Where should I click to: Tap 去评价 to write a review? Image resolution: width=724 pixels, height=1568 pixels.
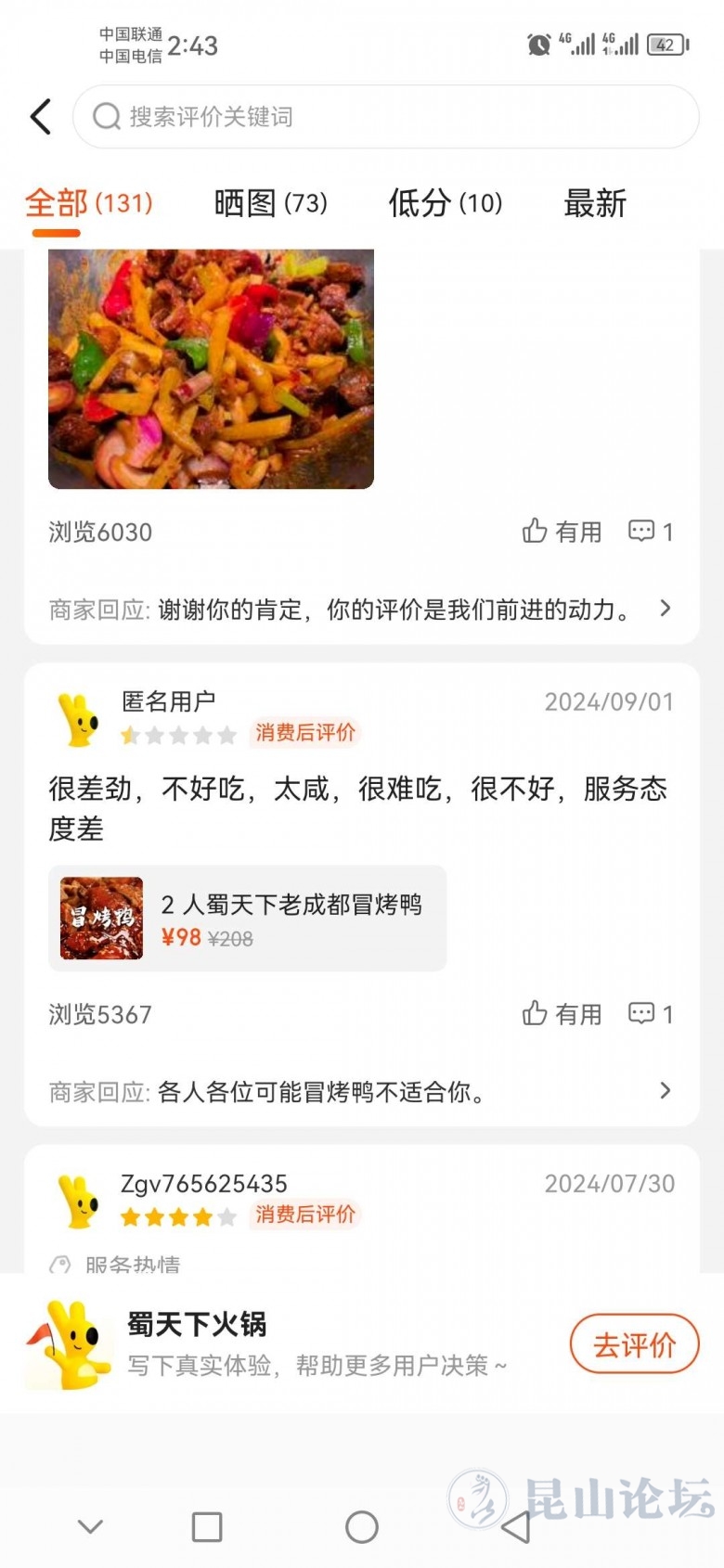[634, 1344]
